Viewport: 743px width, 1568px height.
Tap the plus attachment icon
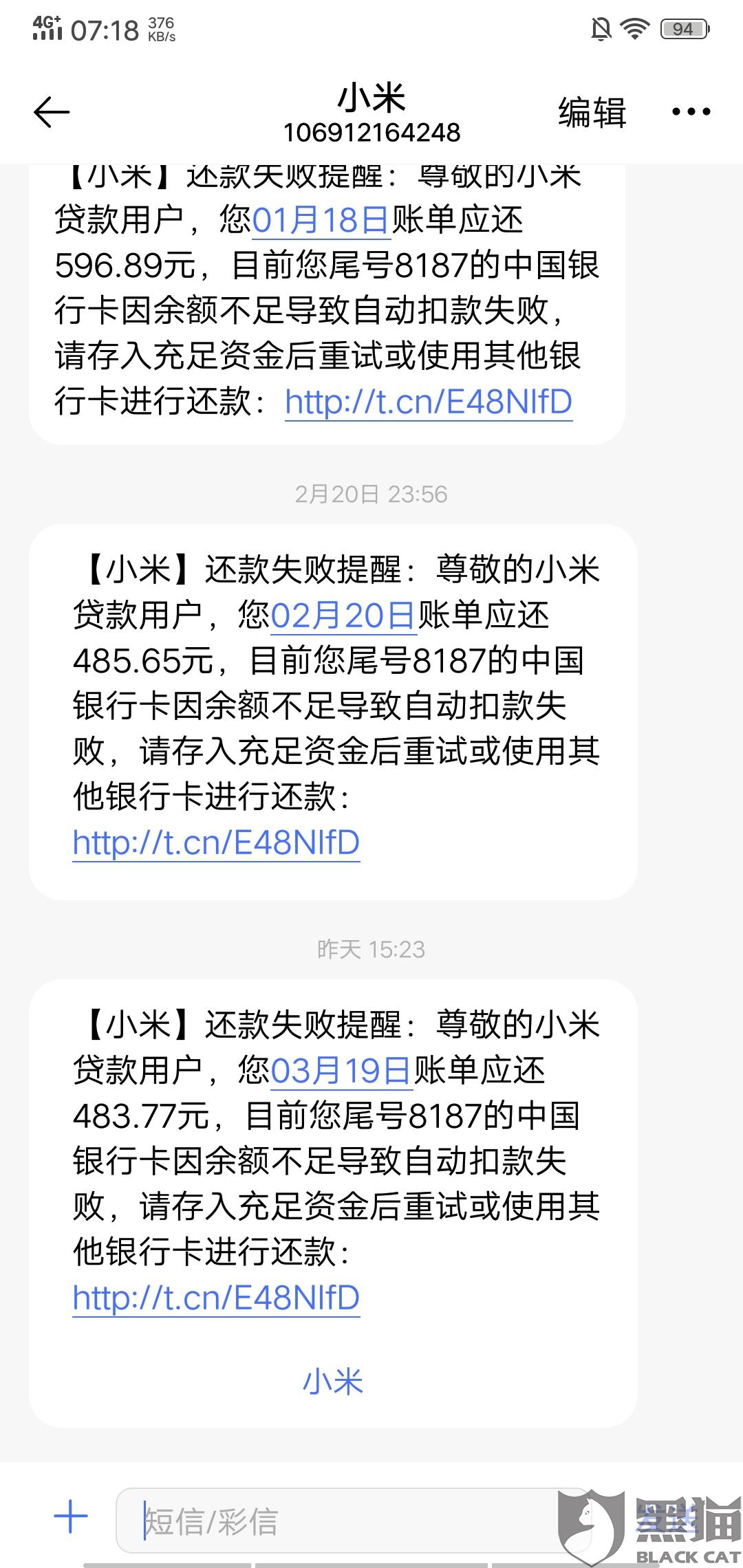tap(71, 1517)
